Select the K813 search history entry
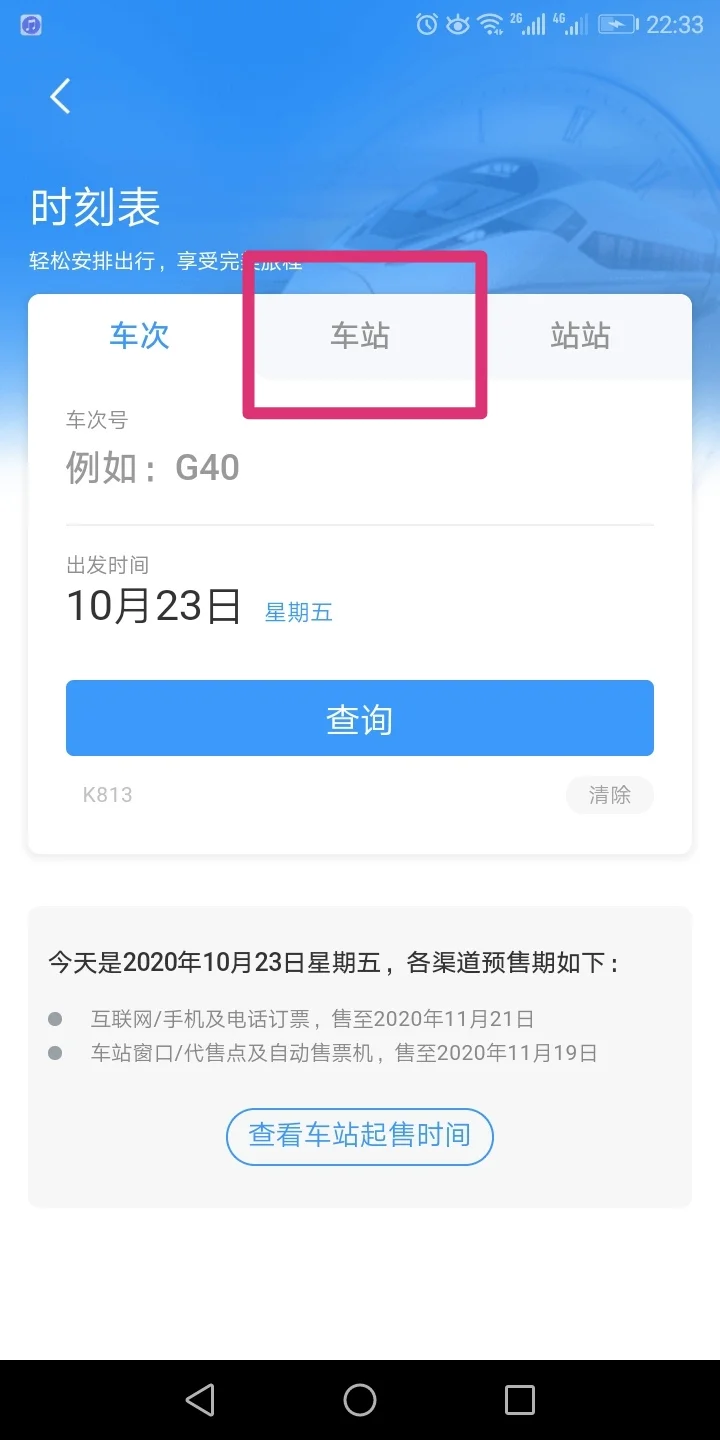The image size is (720, 1440). tap(107, 794)
